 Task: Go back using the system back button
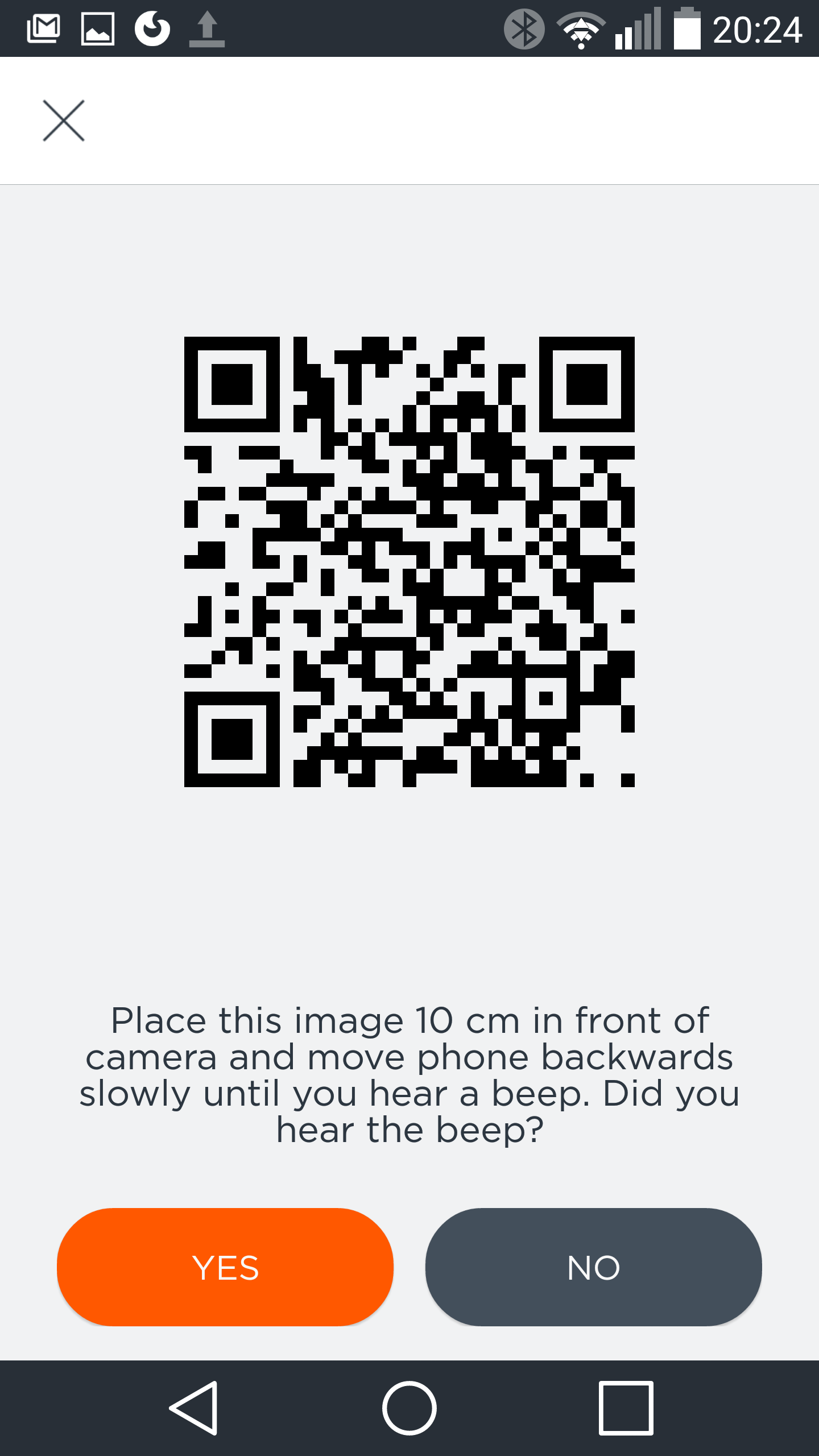194,1408
